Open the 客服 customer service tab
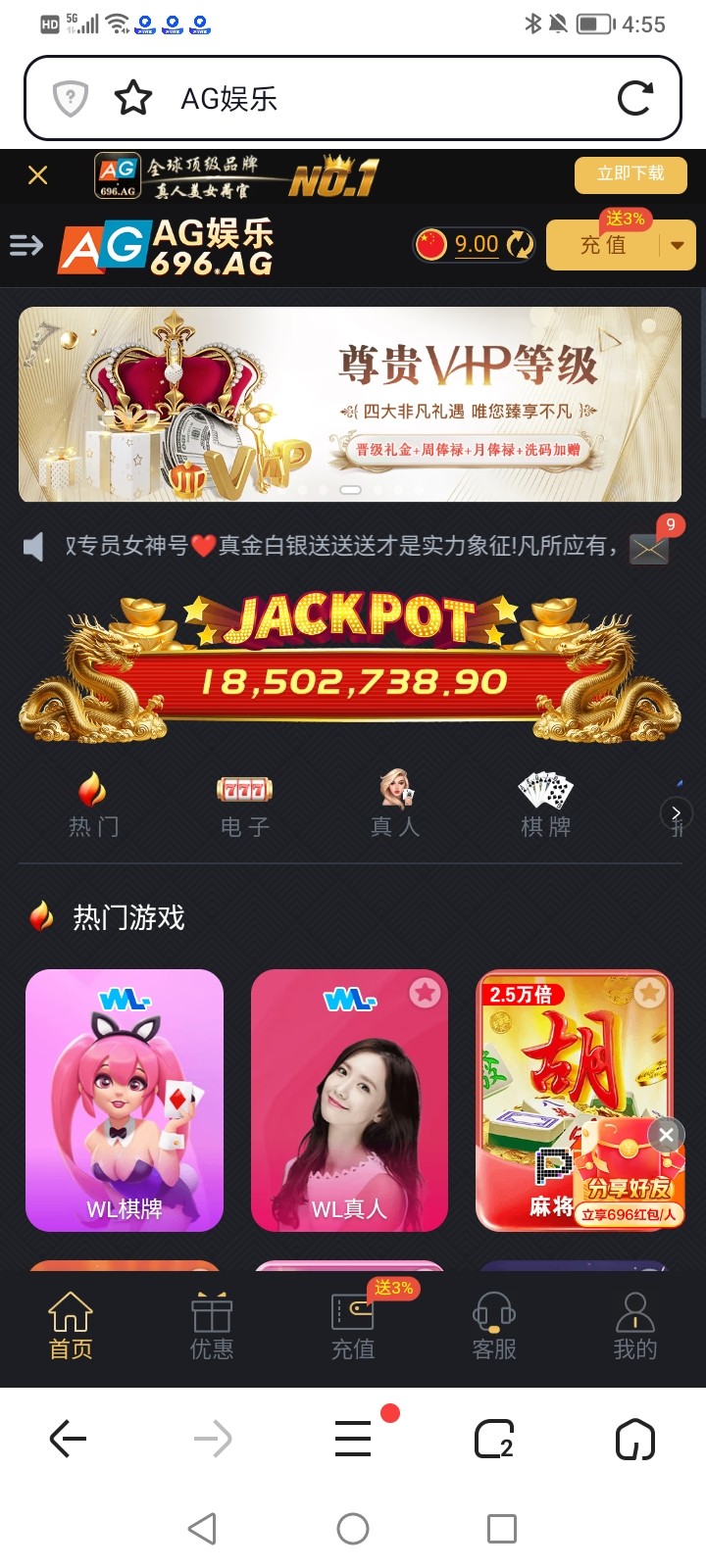 [494, 1327]
